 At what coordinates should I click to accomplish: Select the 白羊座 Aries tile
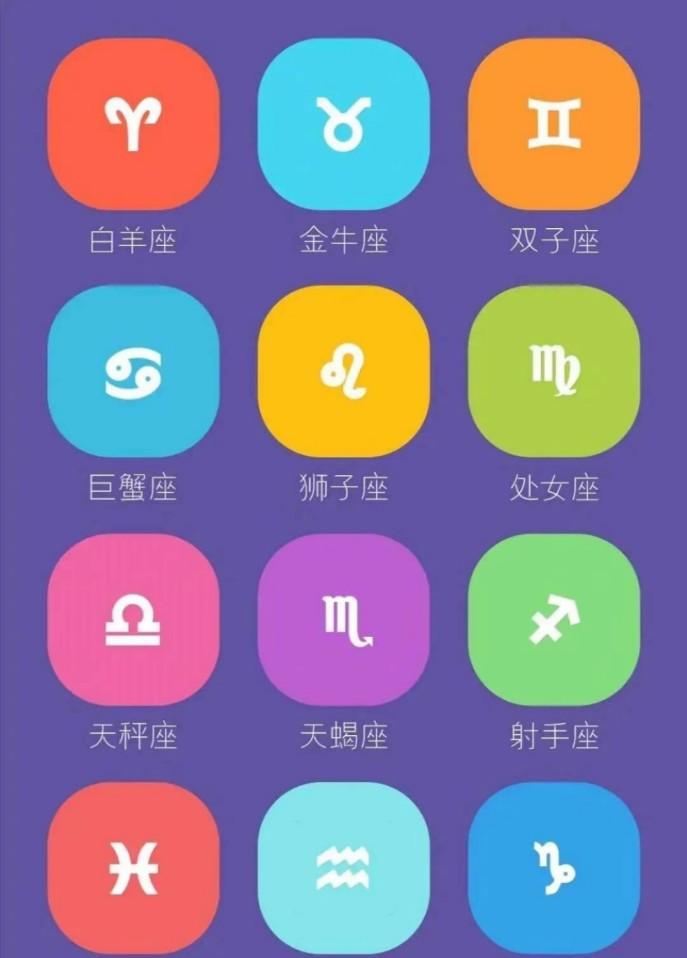tap(133, 124)
